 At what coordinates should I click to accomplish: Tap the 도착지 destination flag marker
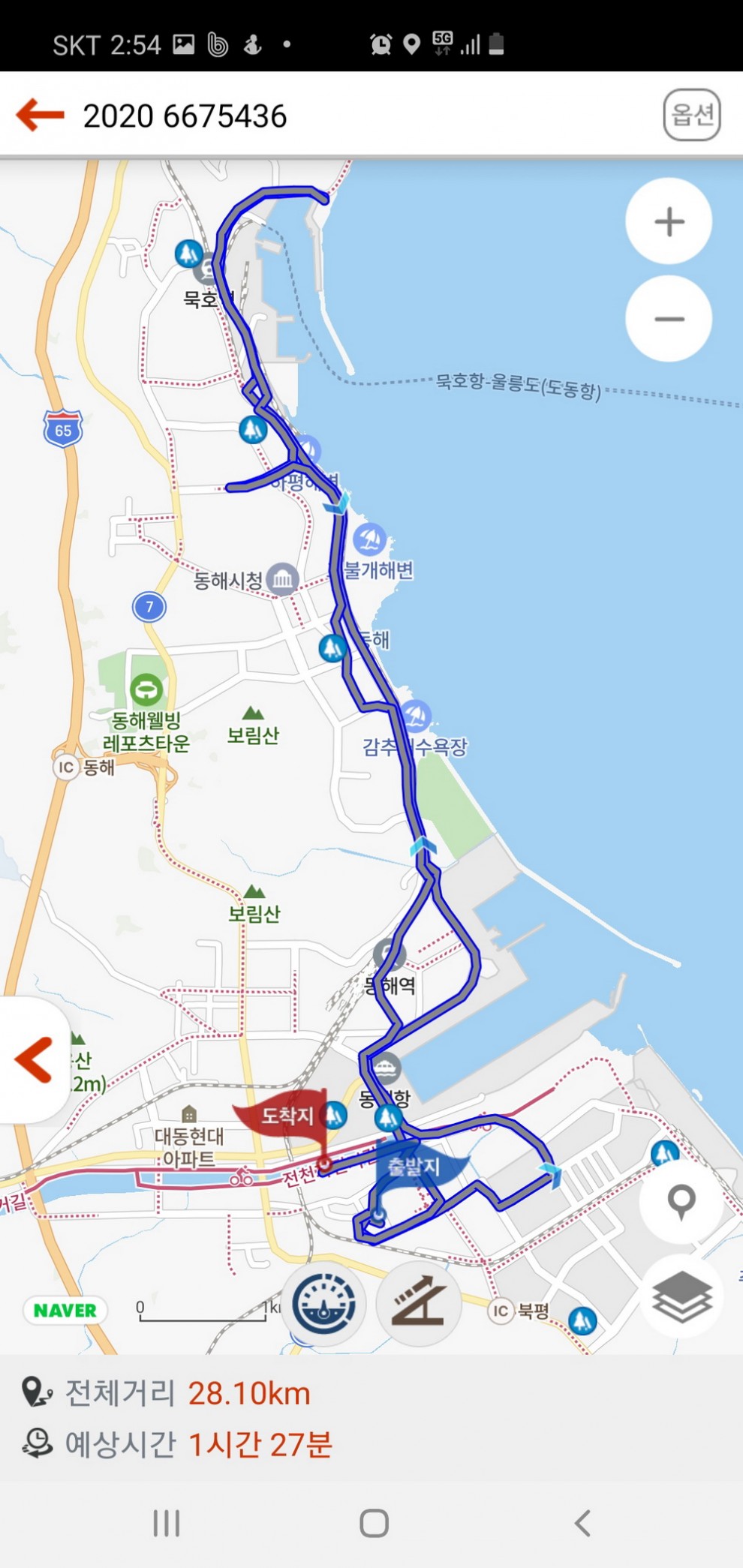click(x=286, y=1116)
